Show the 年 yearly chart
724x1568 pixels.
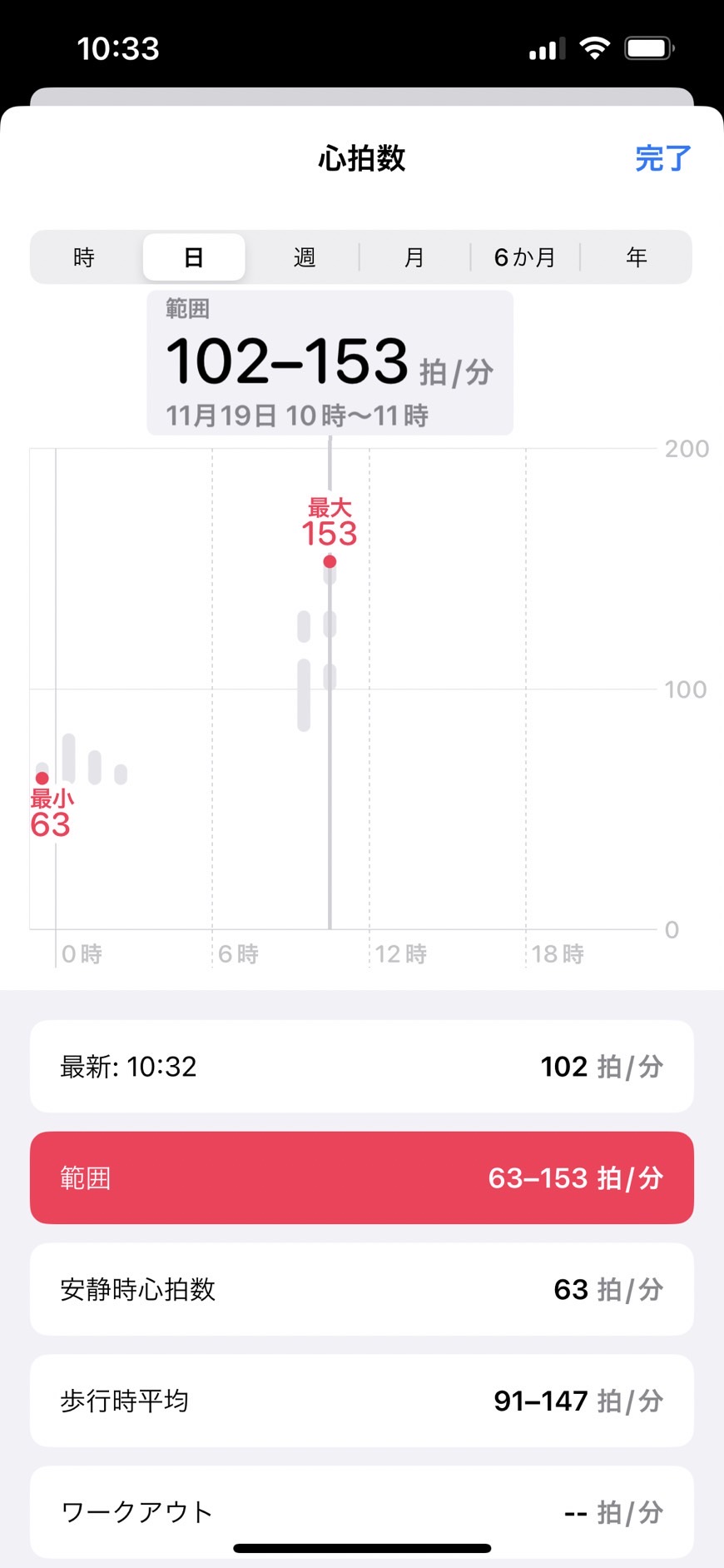(636, 257)
